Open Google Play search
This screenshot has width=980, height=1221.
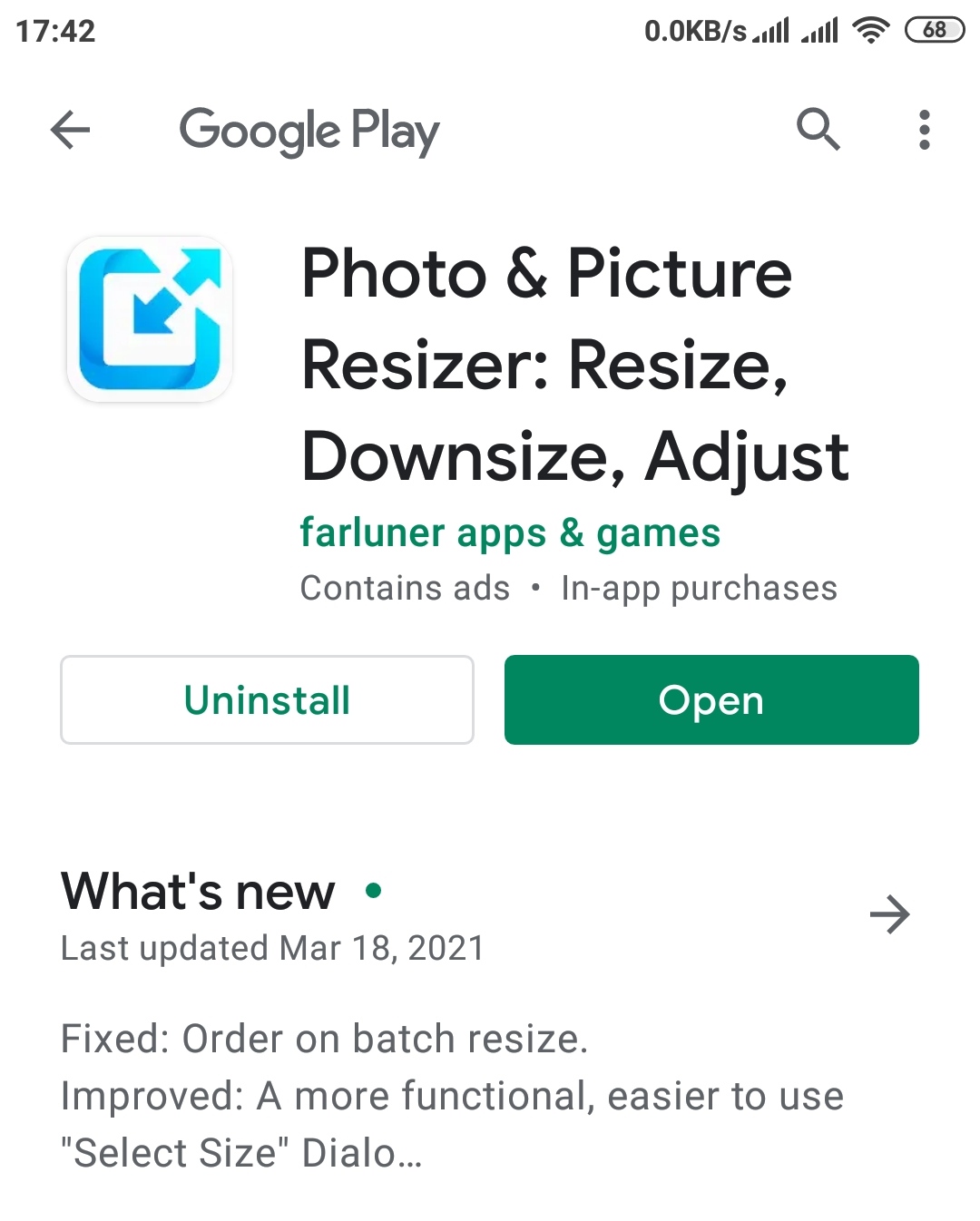[818, 130]
